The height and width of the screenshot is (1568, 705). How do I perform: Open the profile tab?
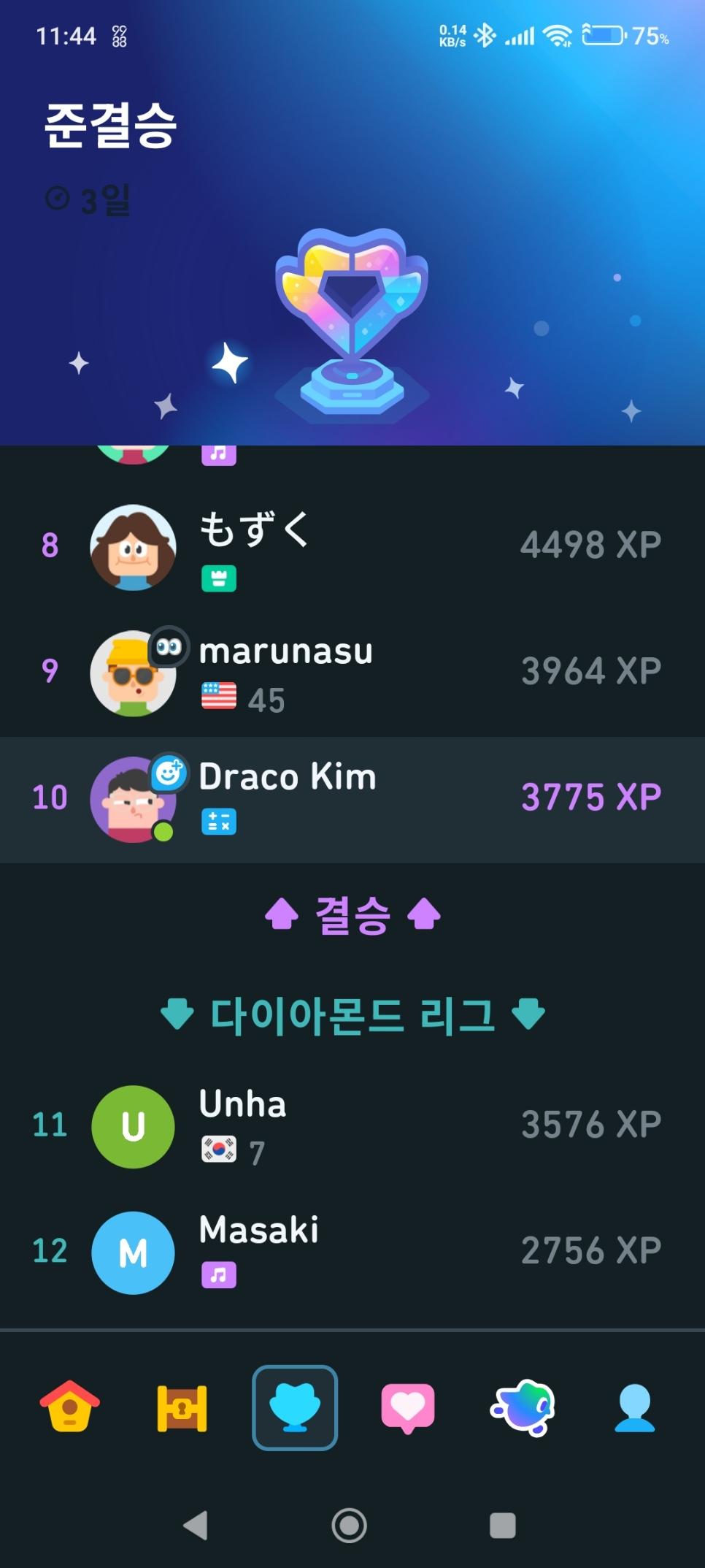click(634, 1407)
